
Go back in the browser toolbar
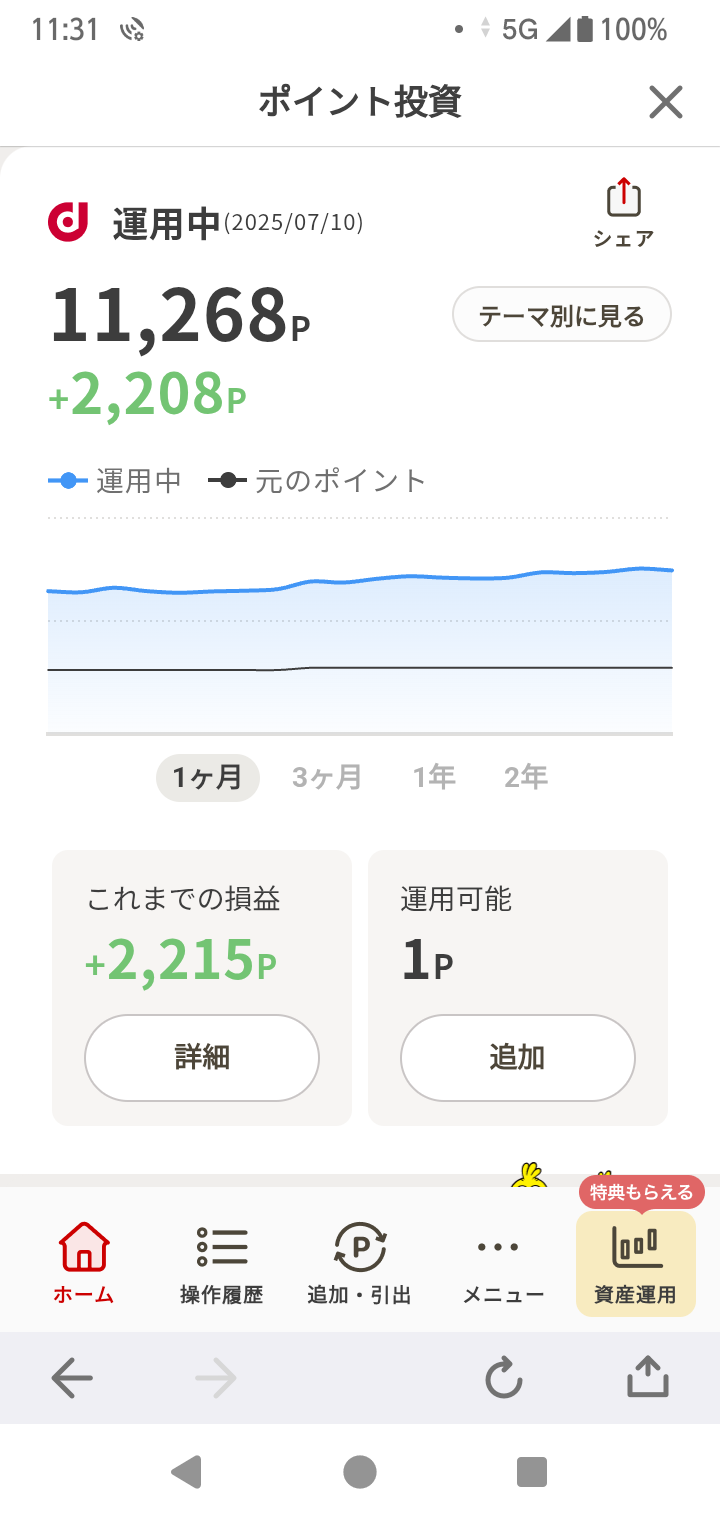[72, 1380]
